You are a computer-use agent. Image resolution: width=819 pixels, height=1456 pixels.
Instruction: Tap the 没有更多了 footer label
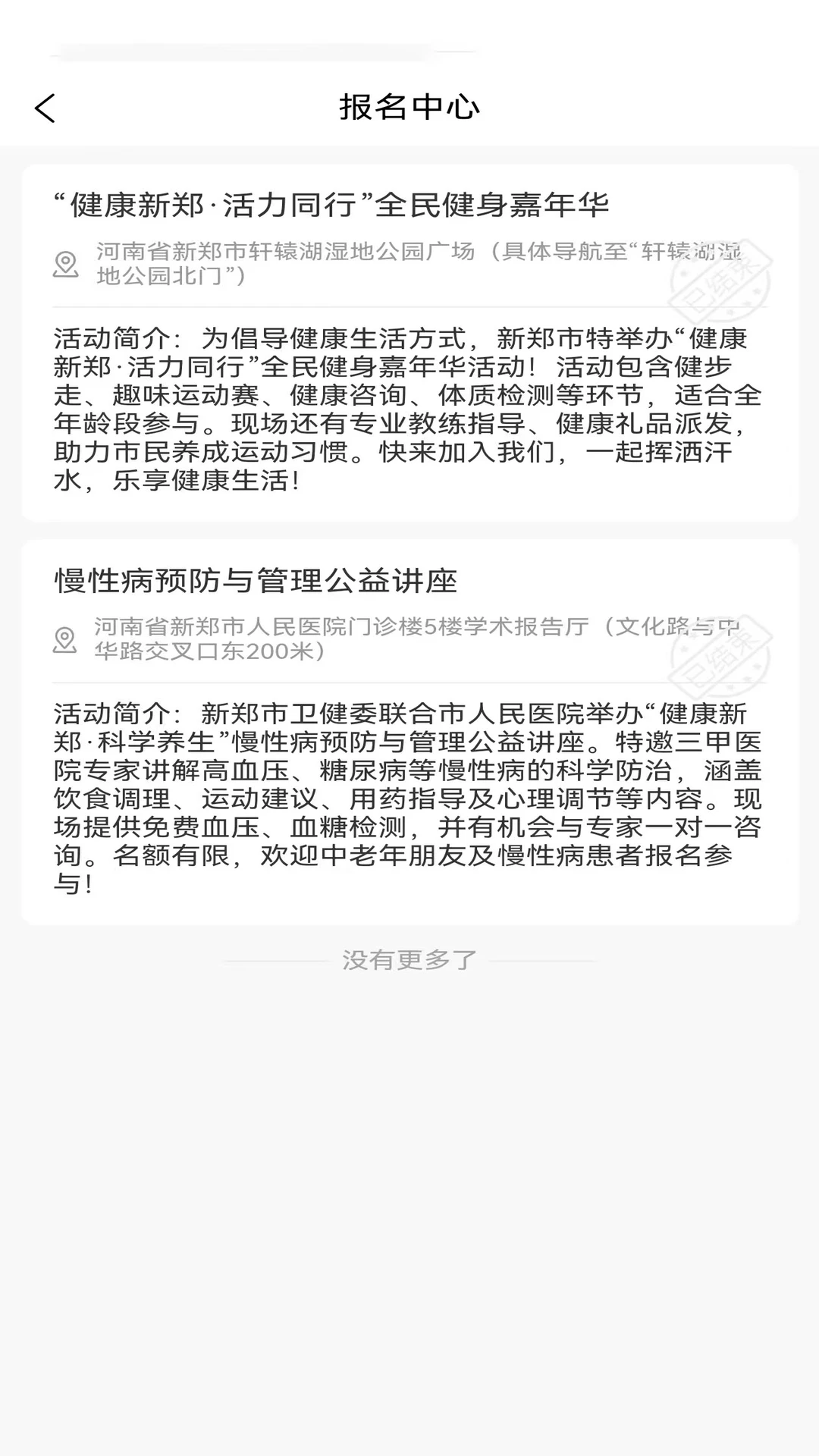pos(409,959)
